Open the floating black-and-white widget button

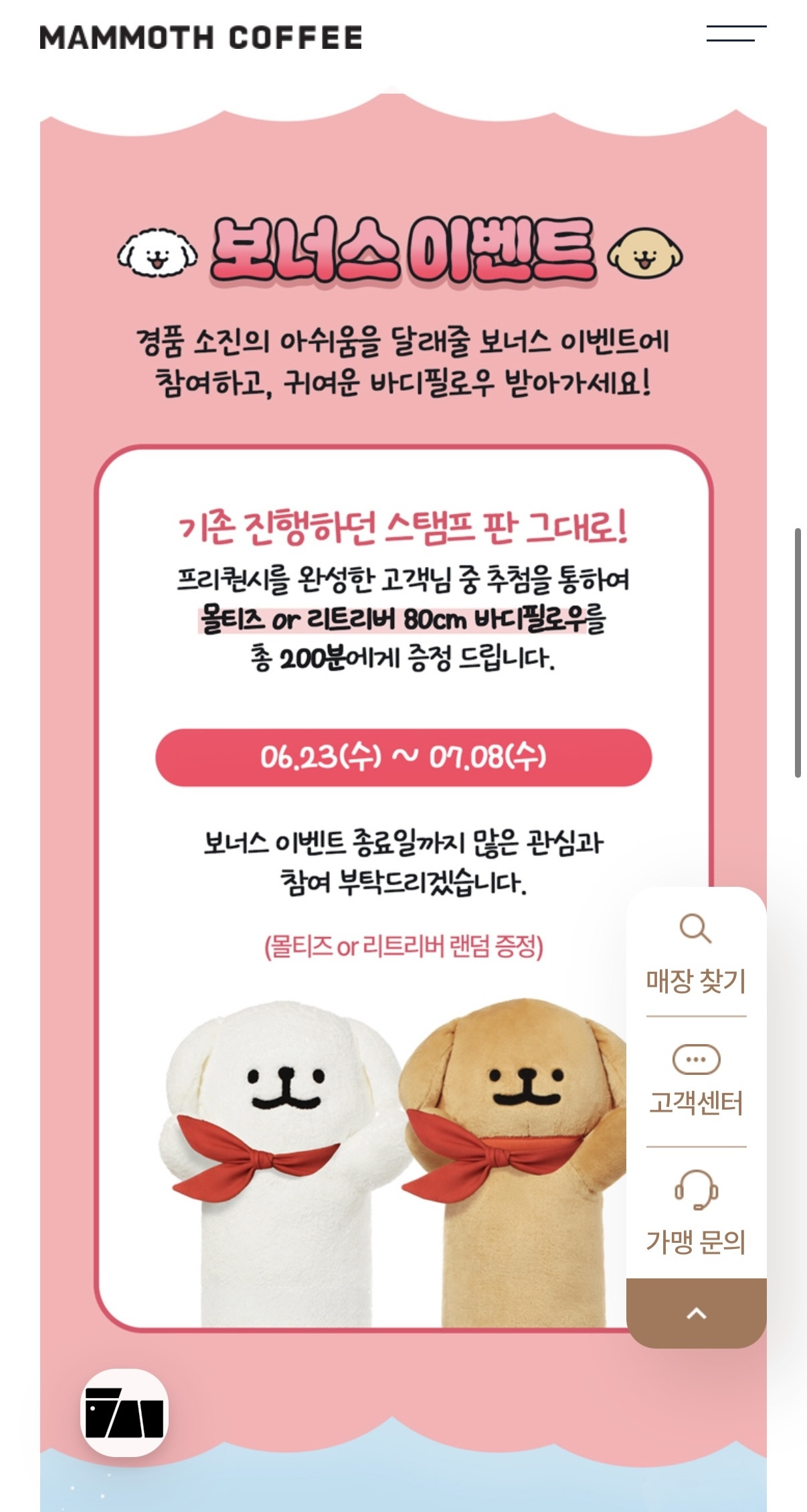(x=124, y=1412)
